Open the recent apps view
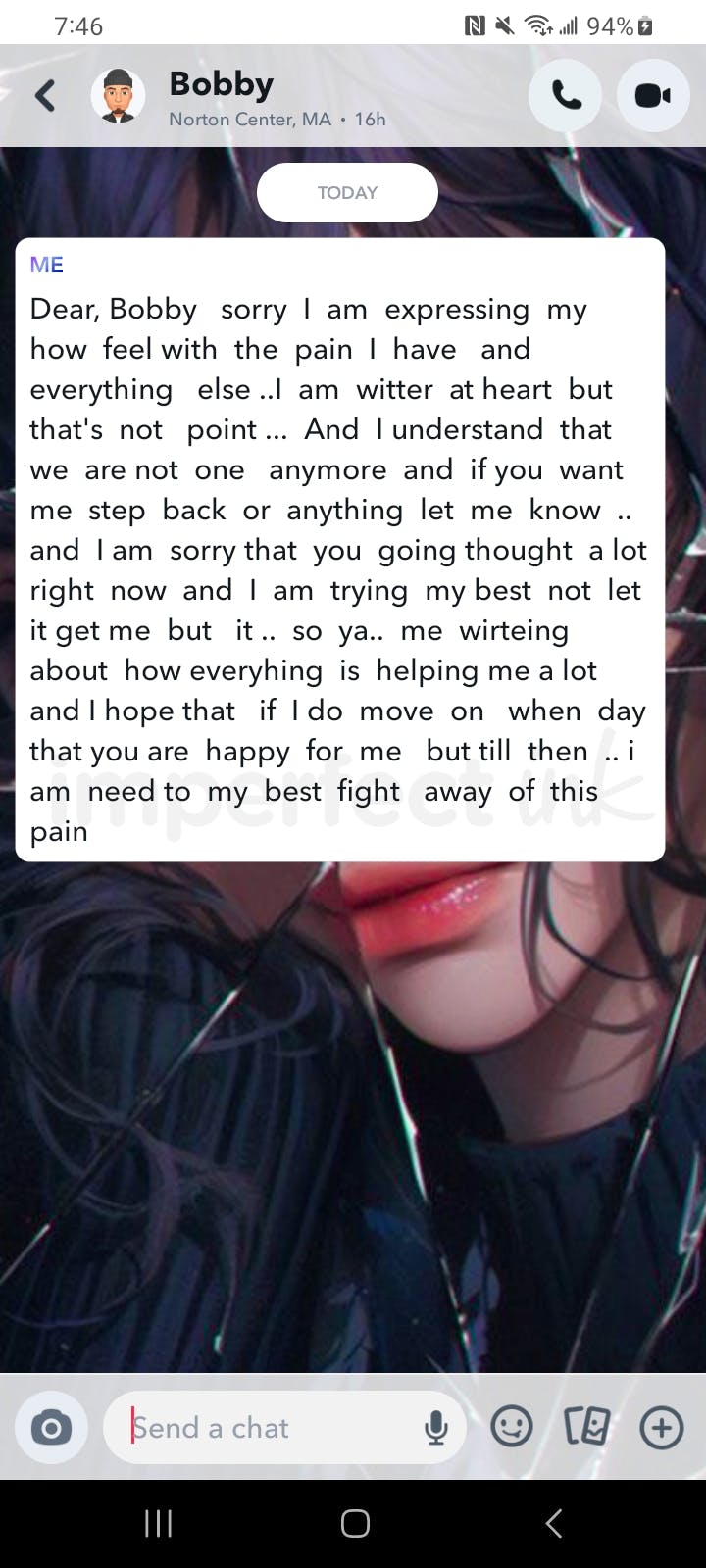Viewport: 706px width, 1568px height. [158, 1523]
